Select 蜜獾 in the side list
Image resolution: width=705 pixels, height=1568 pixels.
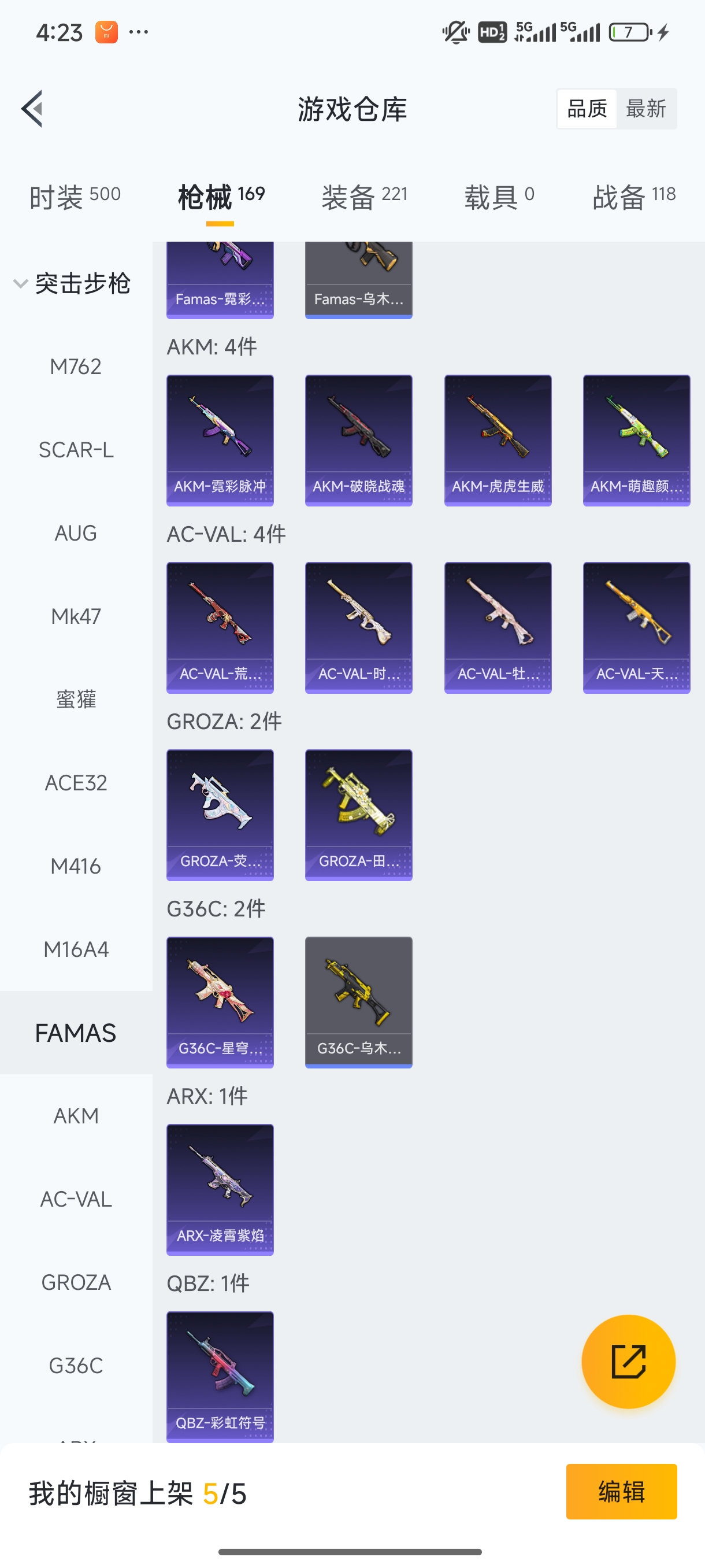click(76, 700)
